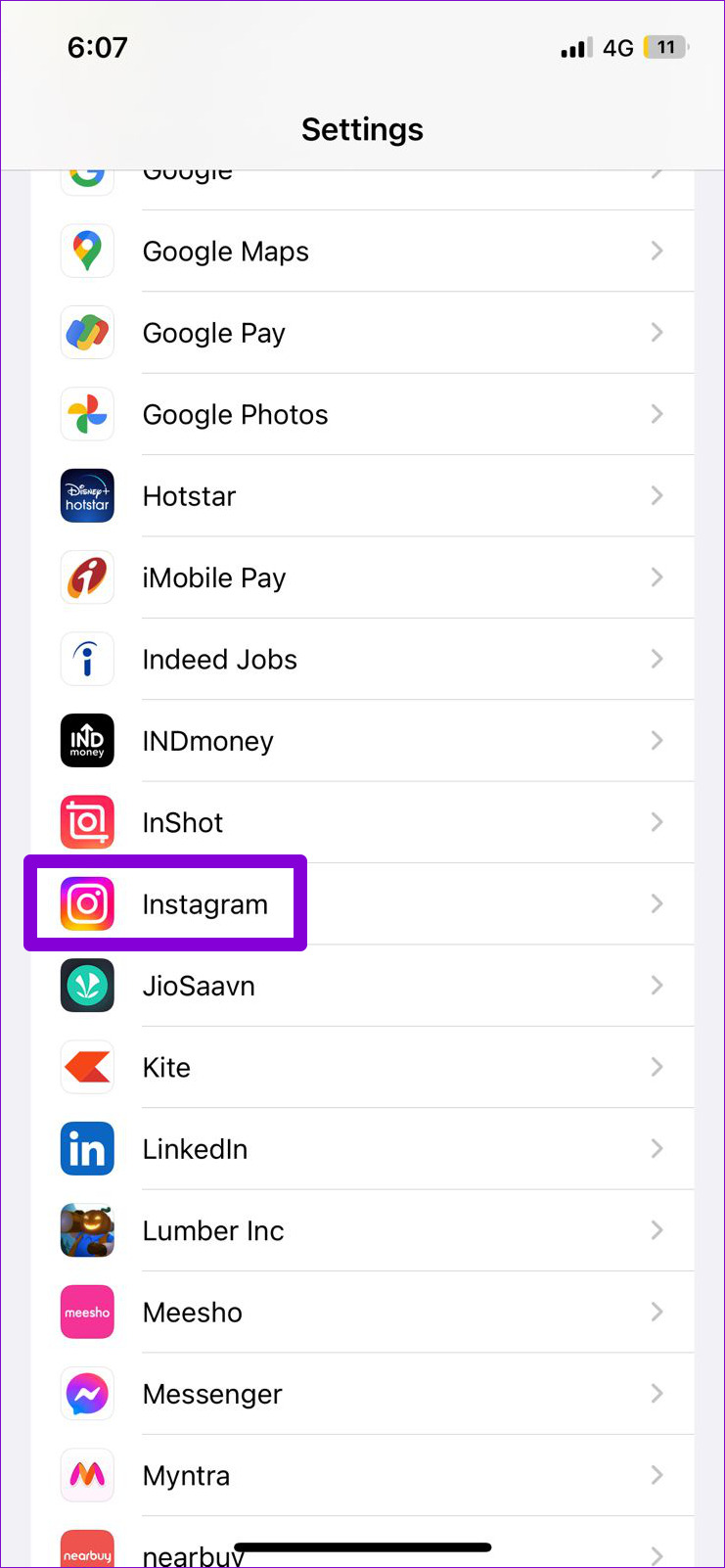725x1568 pixels.
Task: Choose Myntra in the app list
Action: pos(362,1475)
